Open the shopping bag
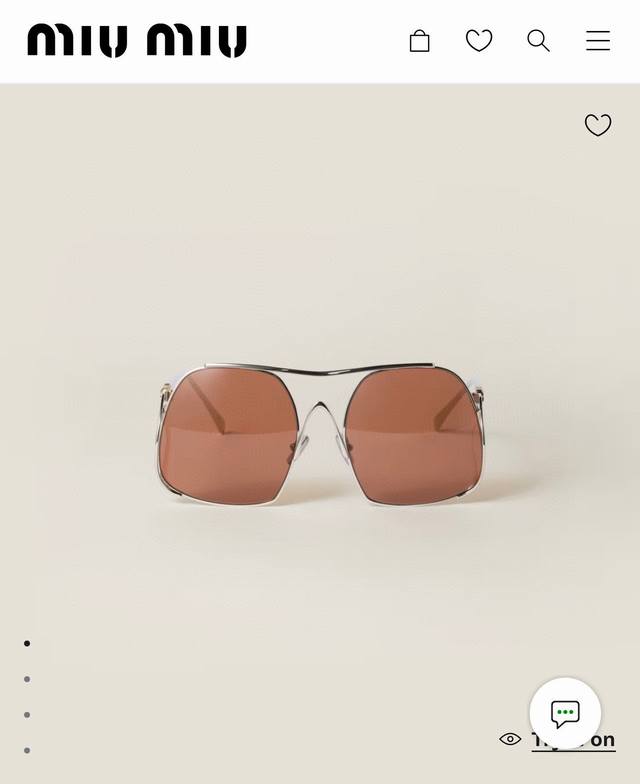Image resolution: width=640 pixels, height=784 pixels. [420, 41]
